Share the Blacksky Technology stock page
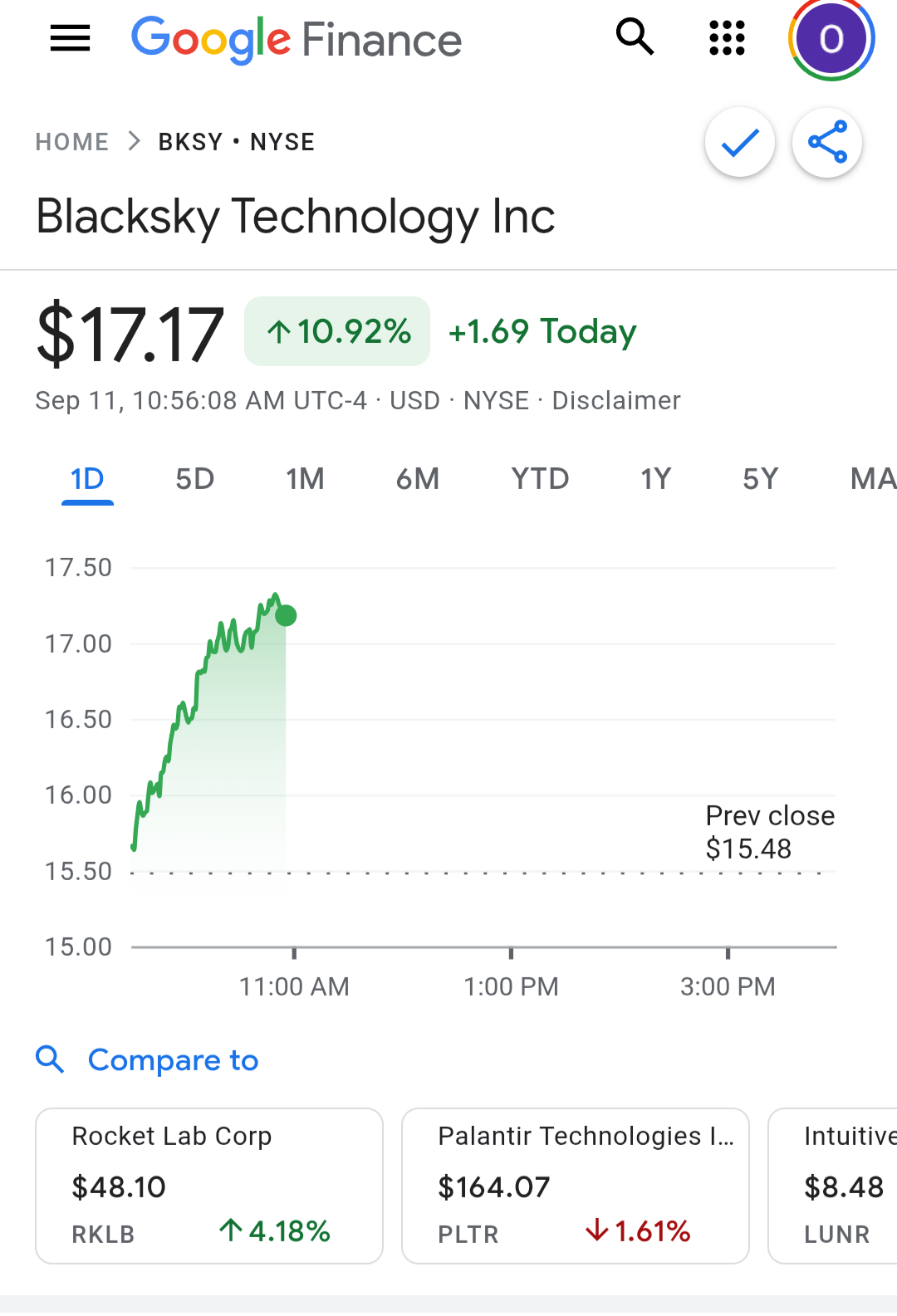Viewport: 897px width, 1316px height. click(x=827, y=143)
